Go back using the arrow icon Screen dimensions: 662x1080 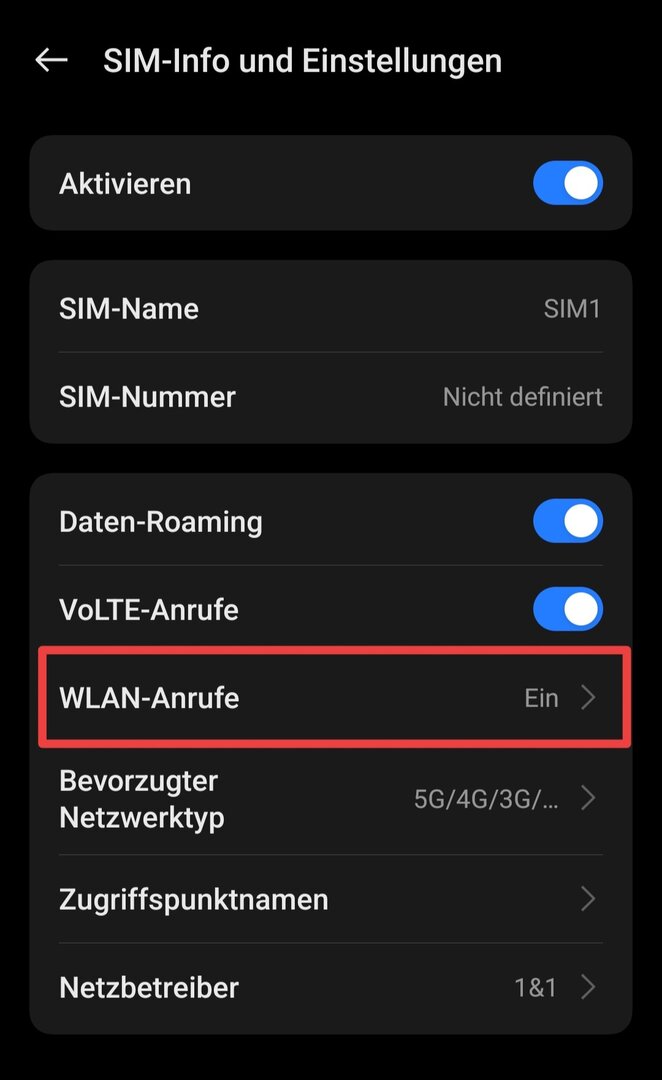[x=51, y=61]
